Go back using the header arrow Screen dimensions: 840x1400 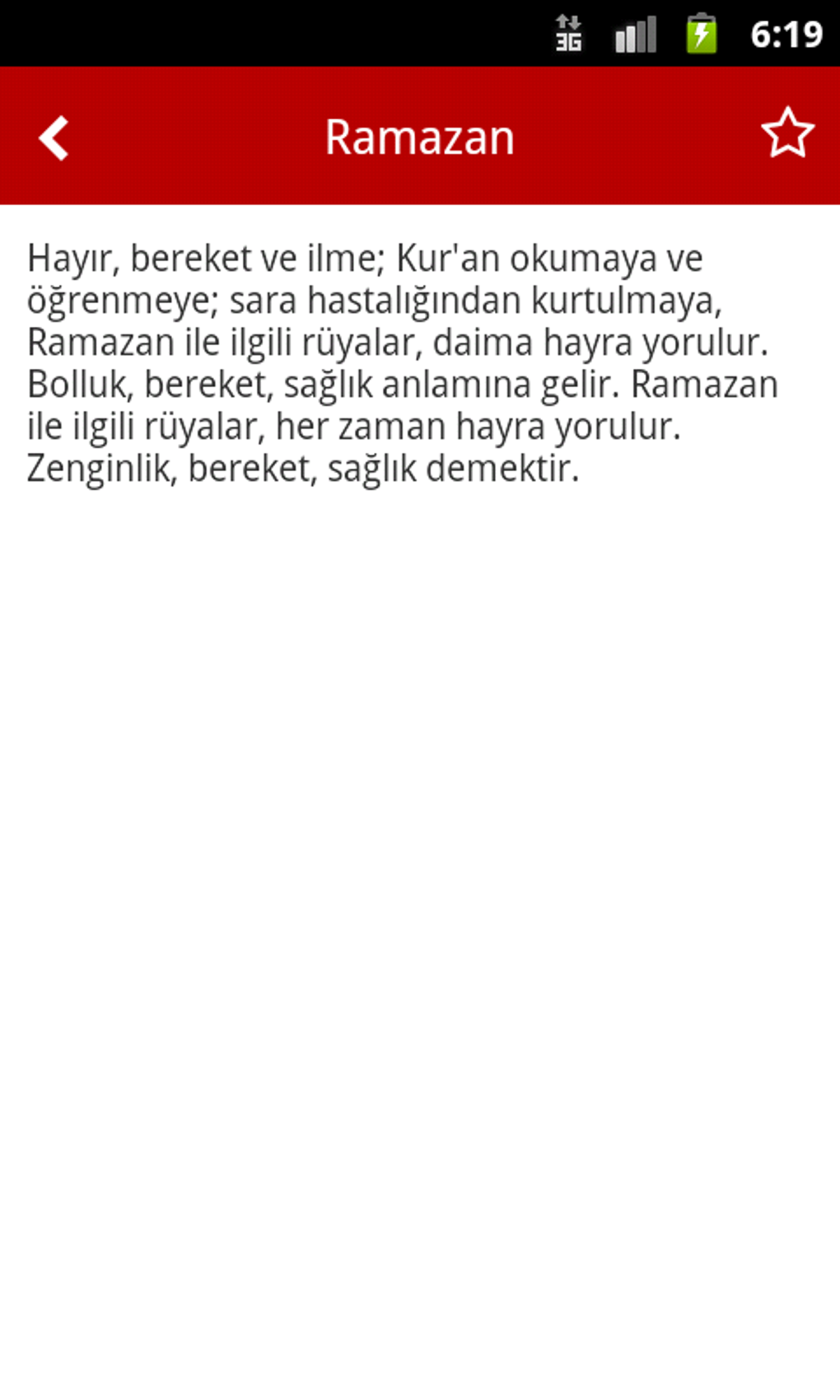click(x=54, y=138)
